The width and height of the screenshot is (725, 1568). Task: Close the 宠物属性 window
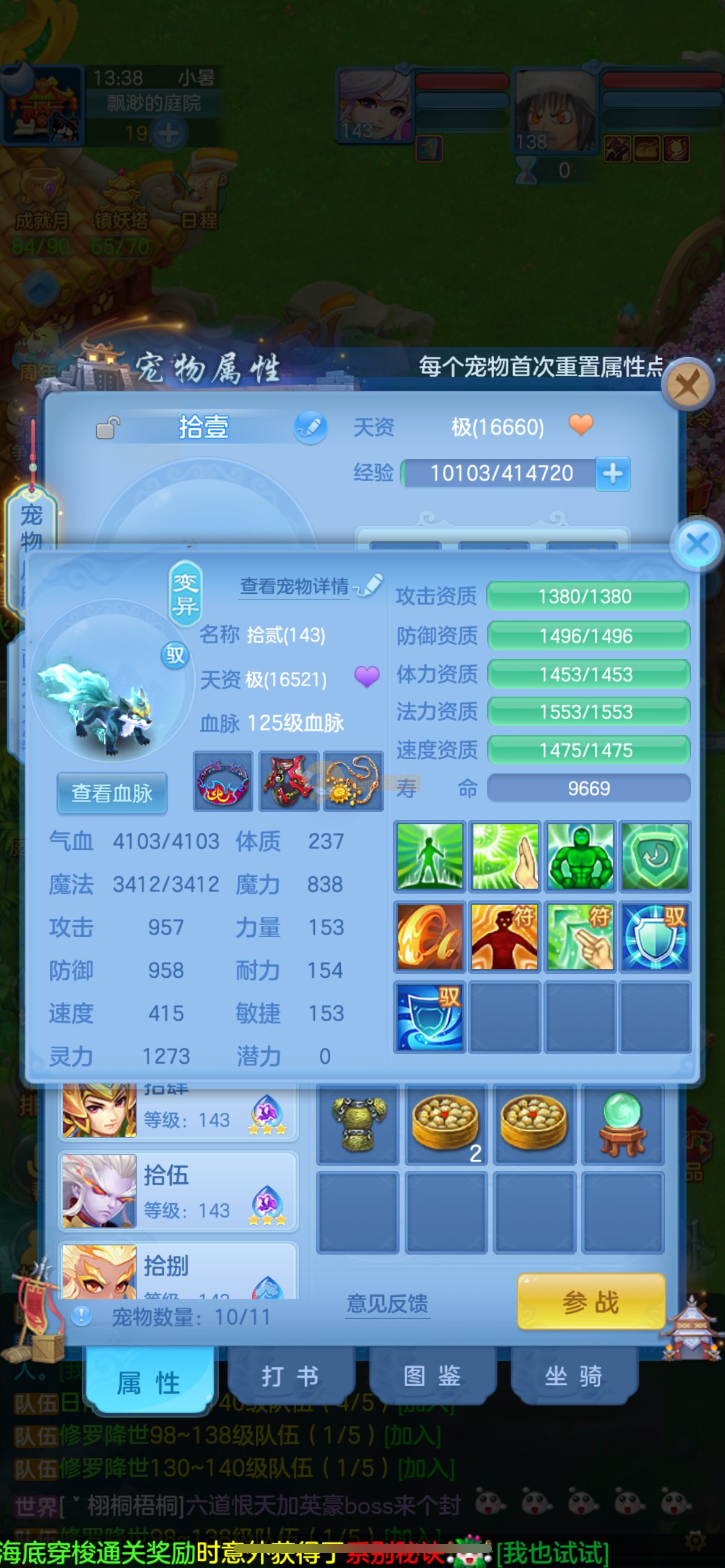point(687,385)
